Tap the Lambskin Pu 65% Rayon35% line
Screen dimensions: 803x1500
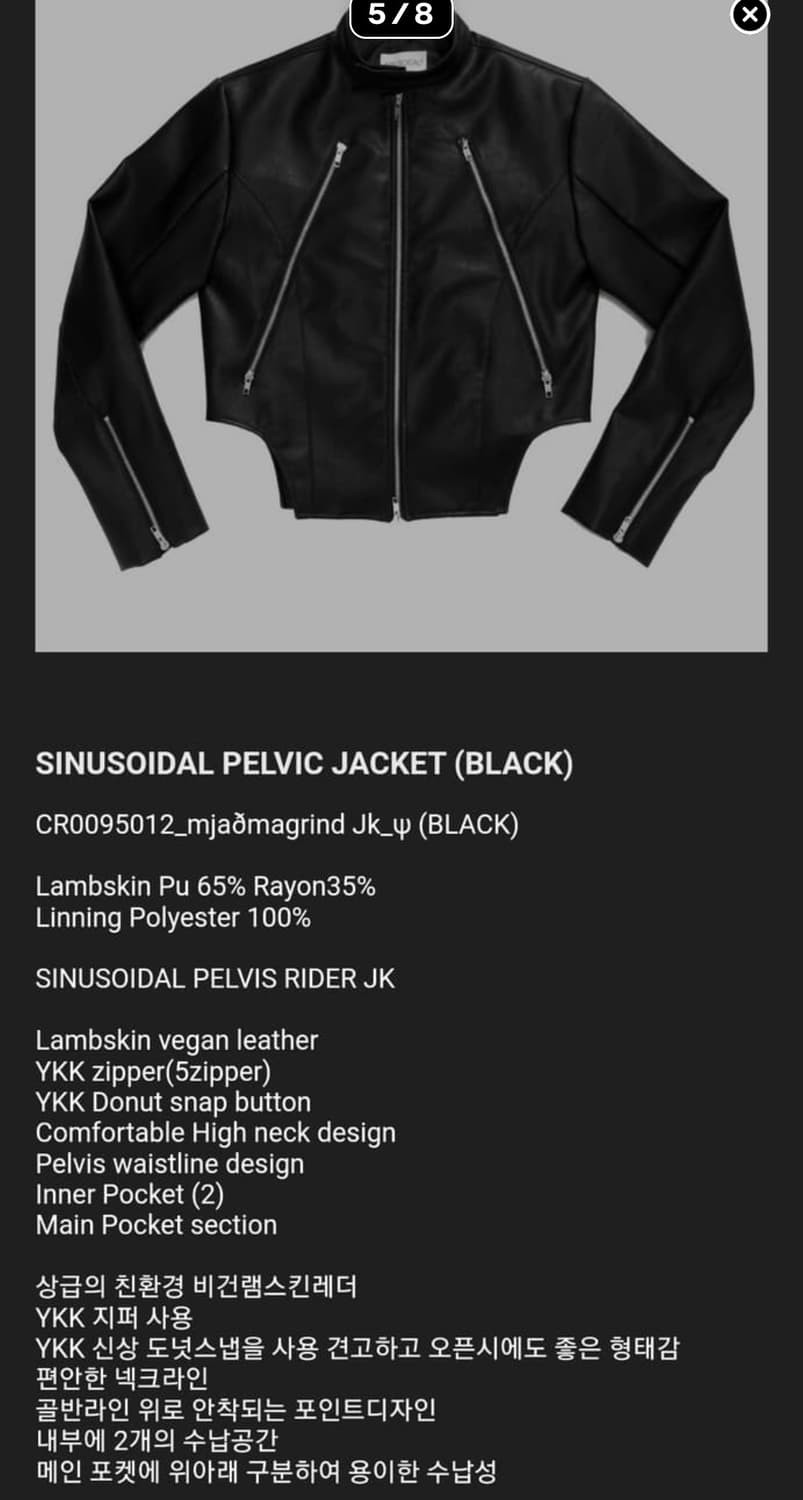tap(205, 887)
